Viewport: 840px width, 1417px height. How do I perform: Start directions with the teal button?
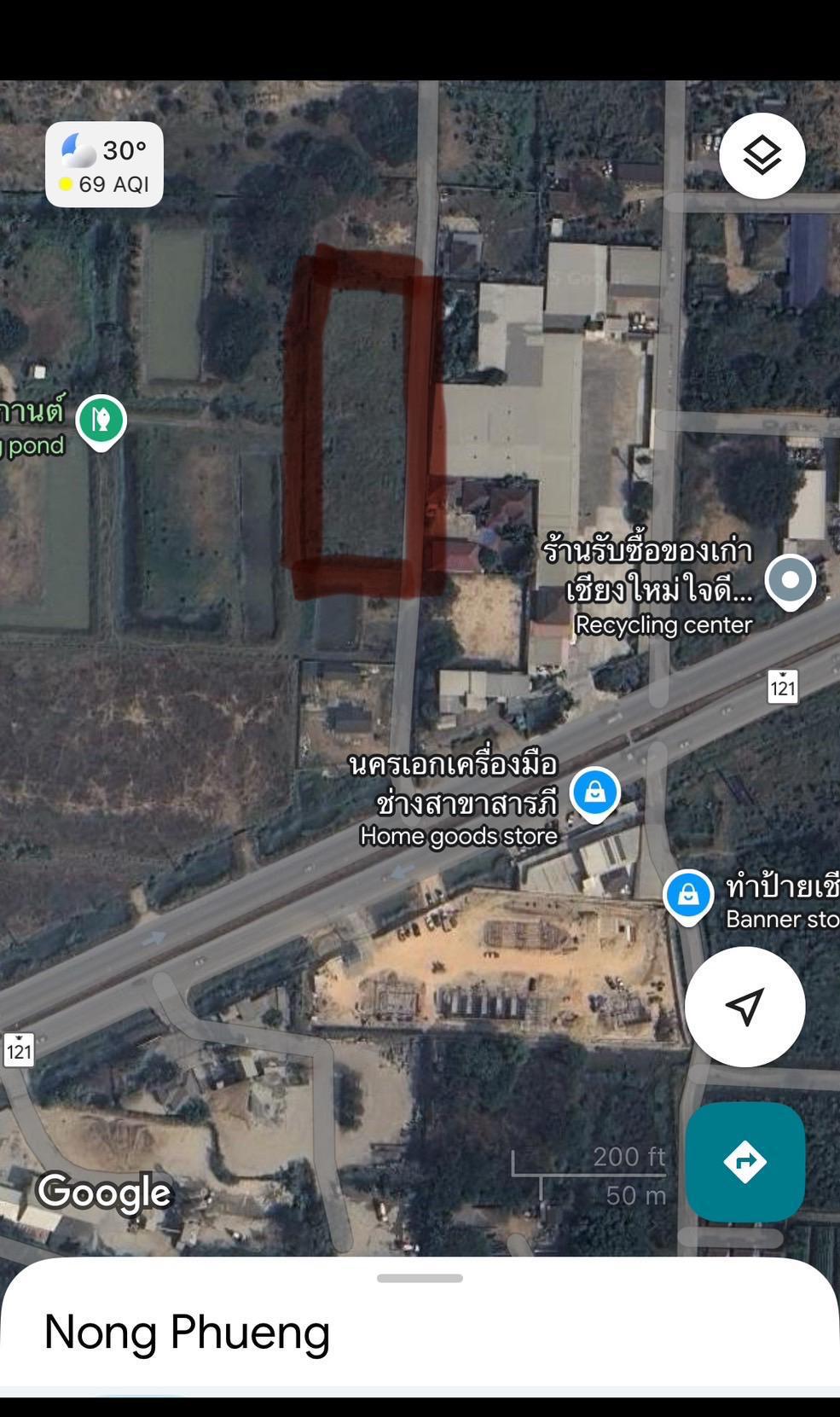coord(744,1161)
